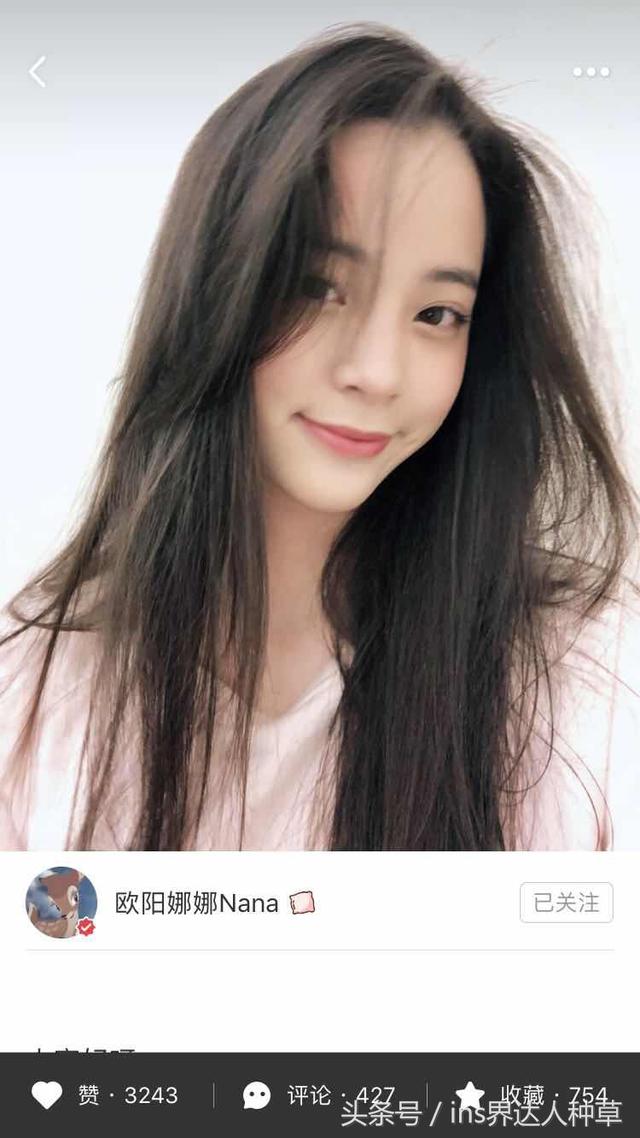The image size is (640, 1138).
Task: Open the 欧阳娜娜Nana username link
Action: click(197, 904)
